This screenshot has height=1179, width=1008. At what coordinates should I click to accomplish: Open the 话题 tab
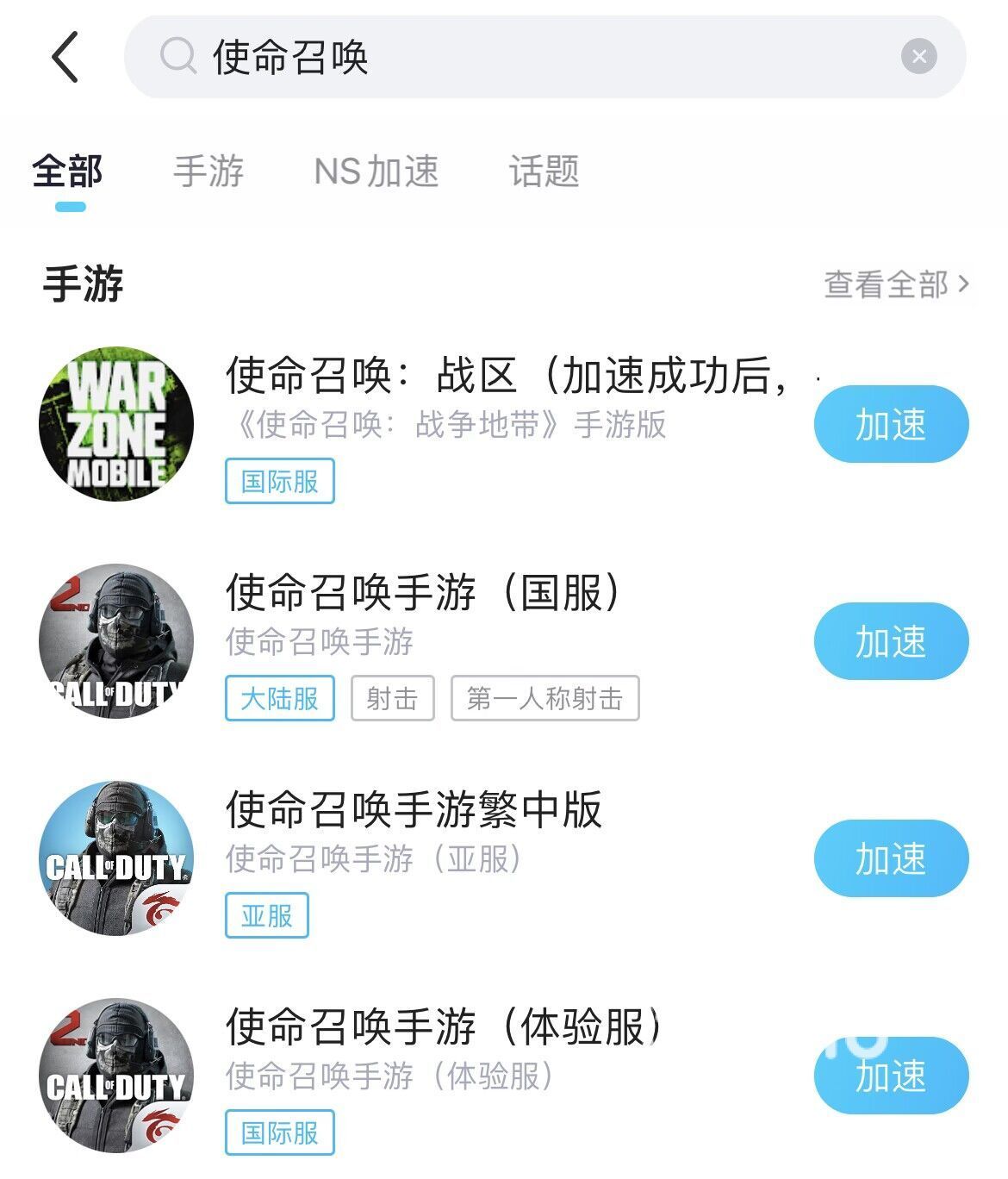[x=544, y=172]
